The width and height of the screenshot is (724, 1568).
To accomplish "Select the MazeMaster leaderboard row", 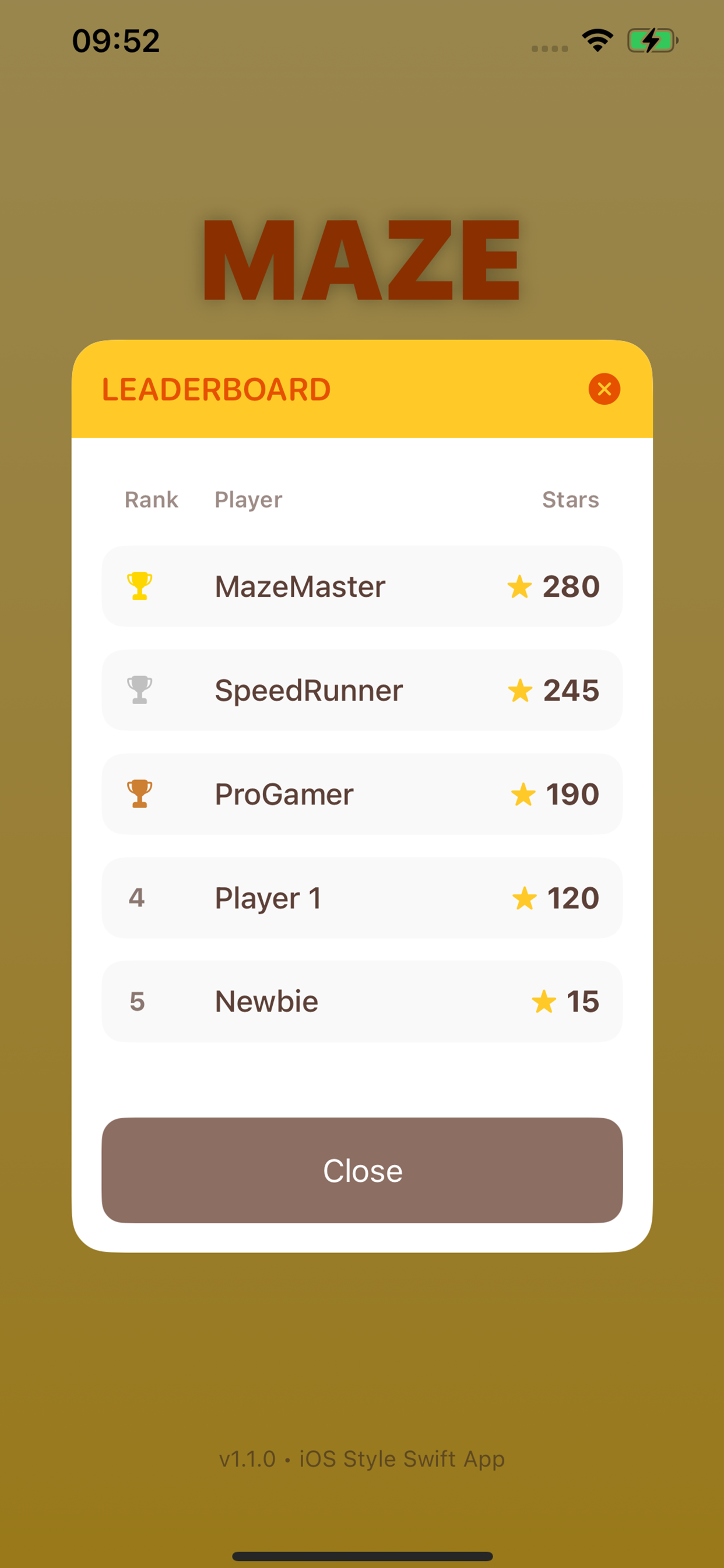I will pos(362,586).
